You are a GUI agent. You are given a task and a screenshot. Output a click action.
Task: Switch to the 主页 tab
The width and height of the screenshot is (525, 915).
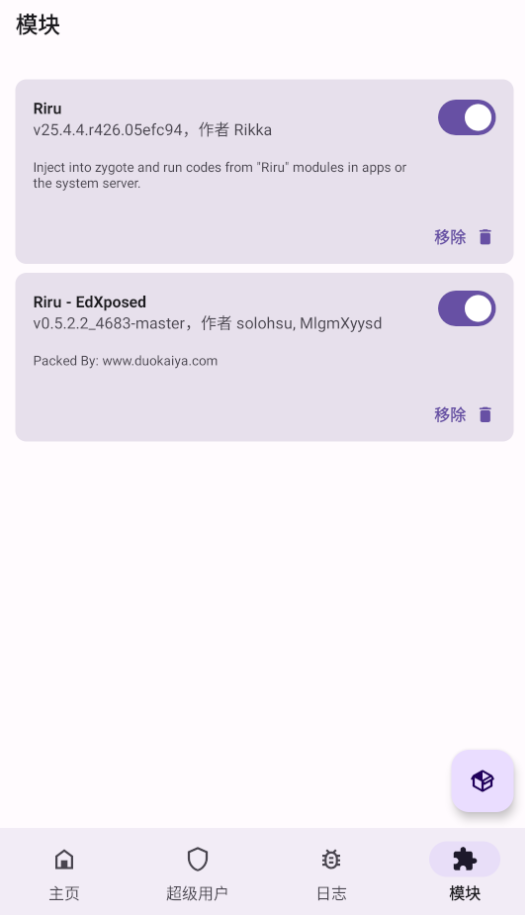(64, 873)
